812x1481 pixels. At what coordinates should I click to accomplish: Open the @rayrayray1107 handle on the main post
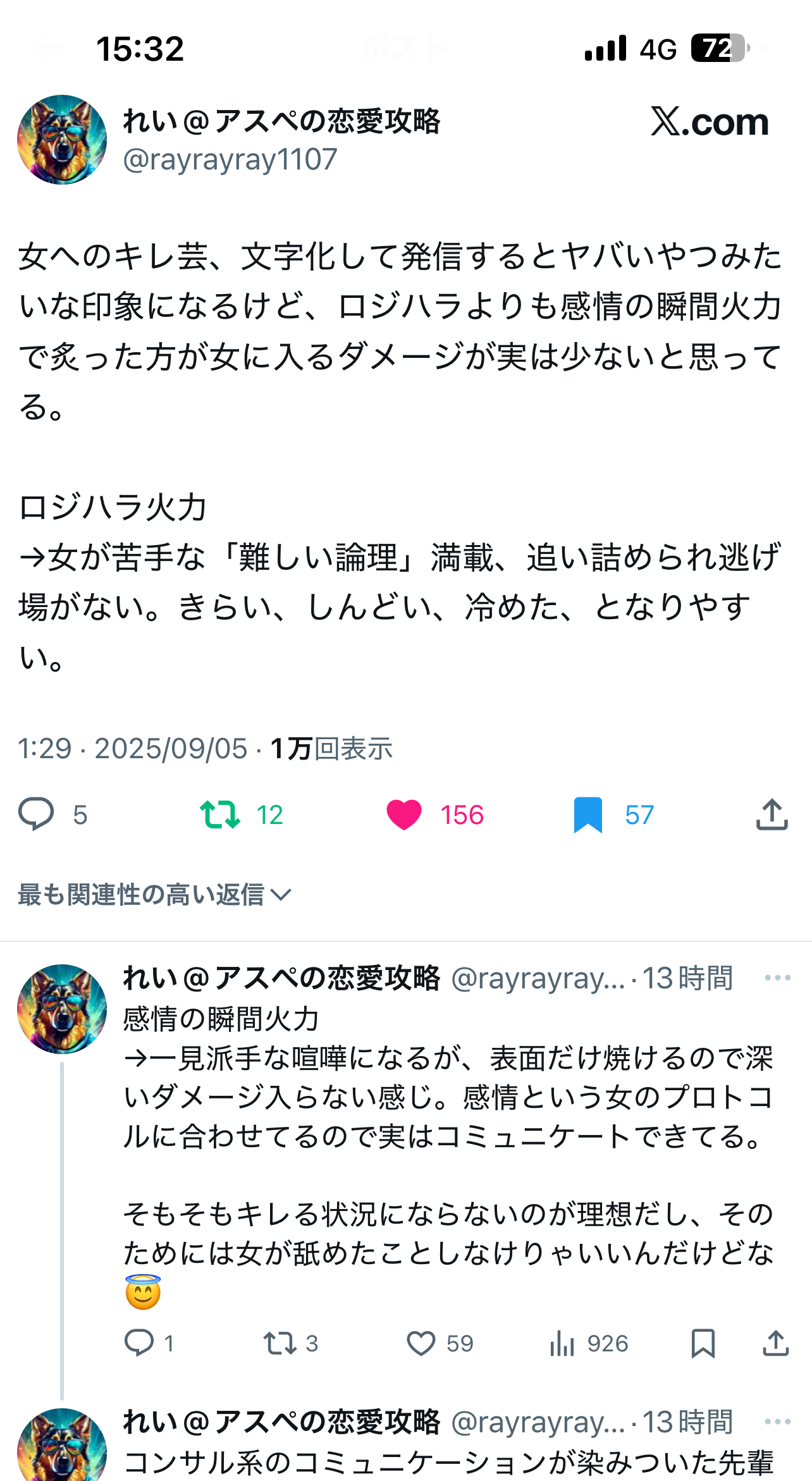(x=230, y=159)
